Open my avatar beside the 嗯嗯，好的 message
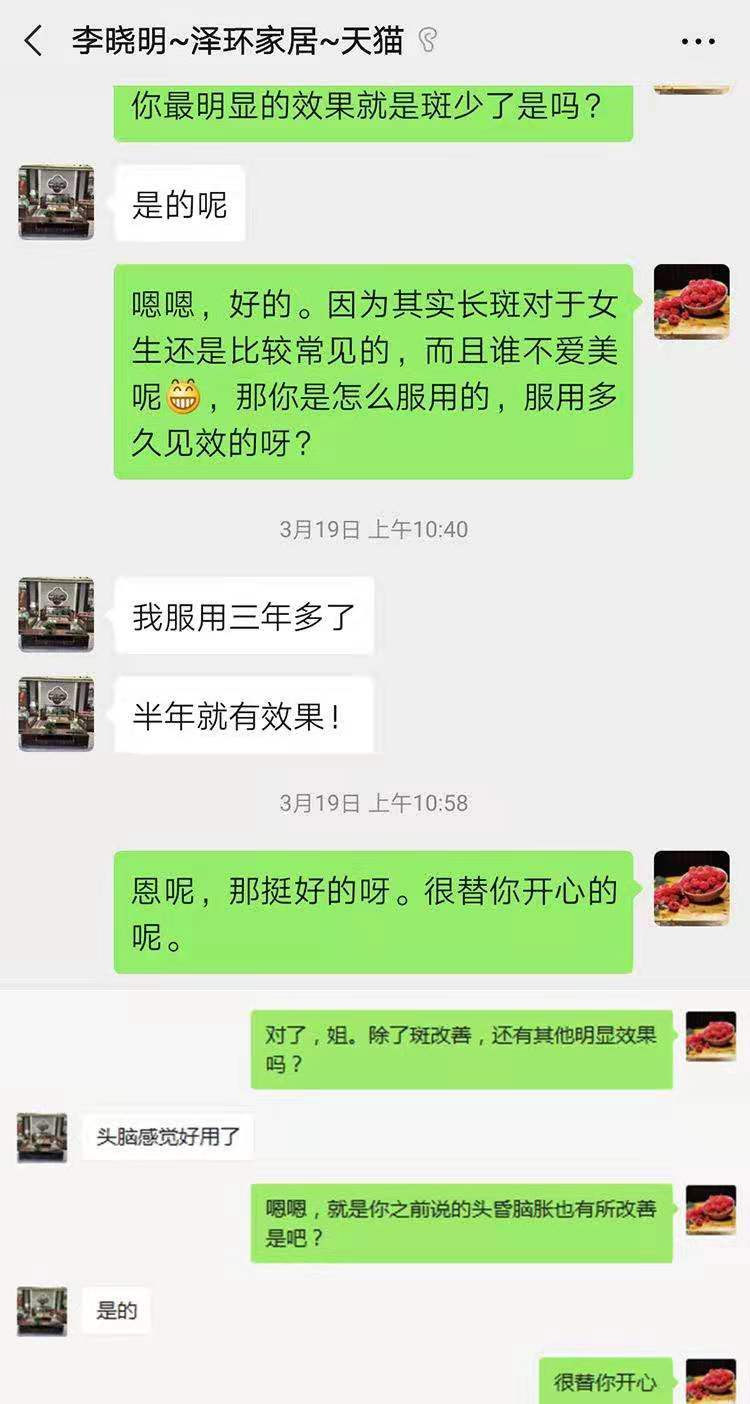 [692, 302]
